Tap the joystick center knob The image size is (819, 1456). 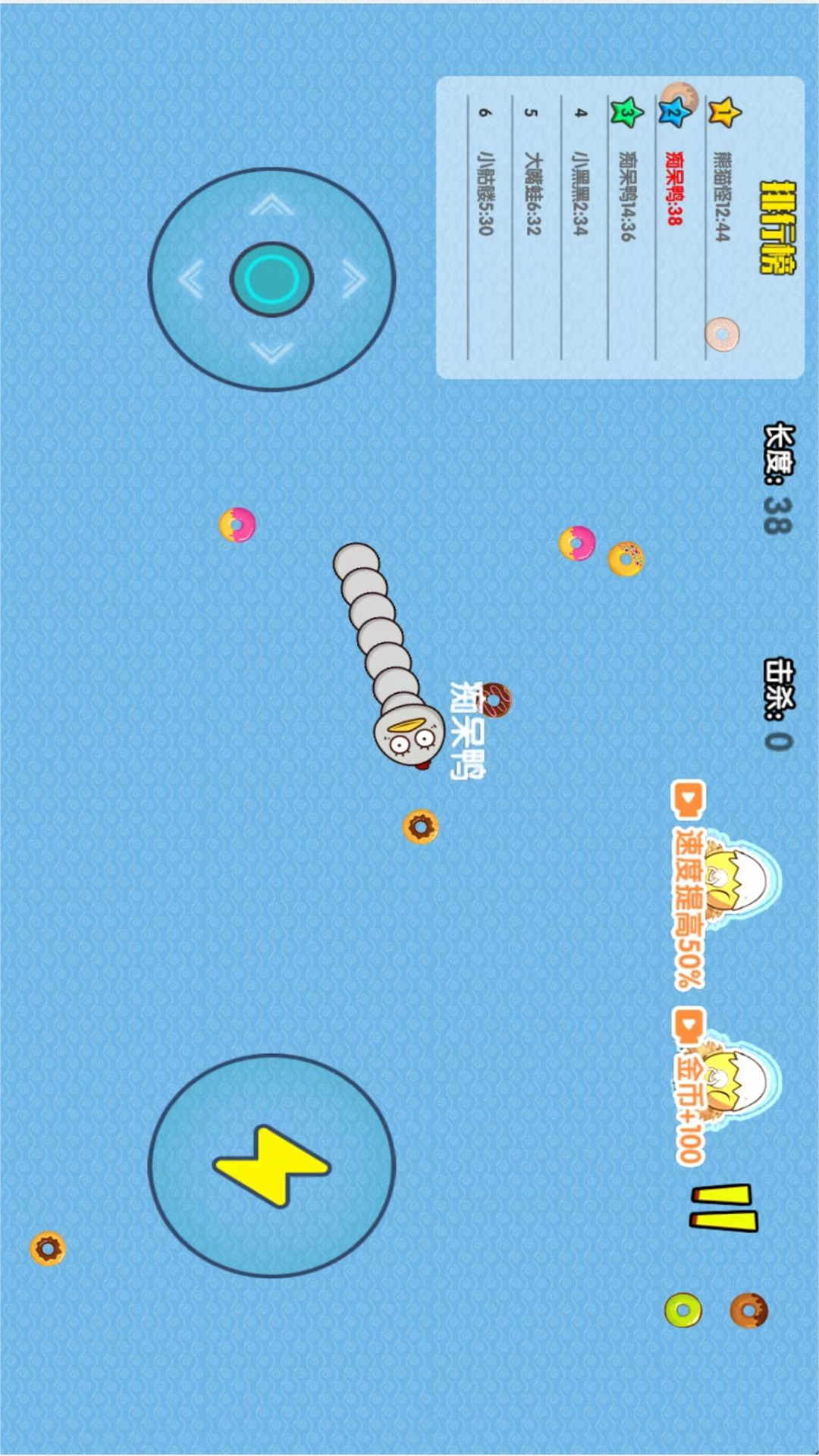click(271, 279)
